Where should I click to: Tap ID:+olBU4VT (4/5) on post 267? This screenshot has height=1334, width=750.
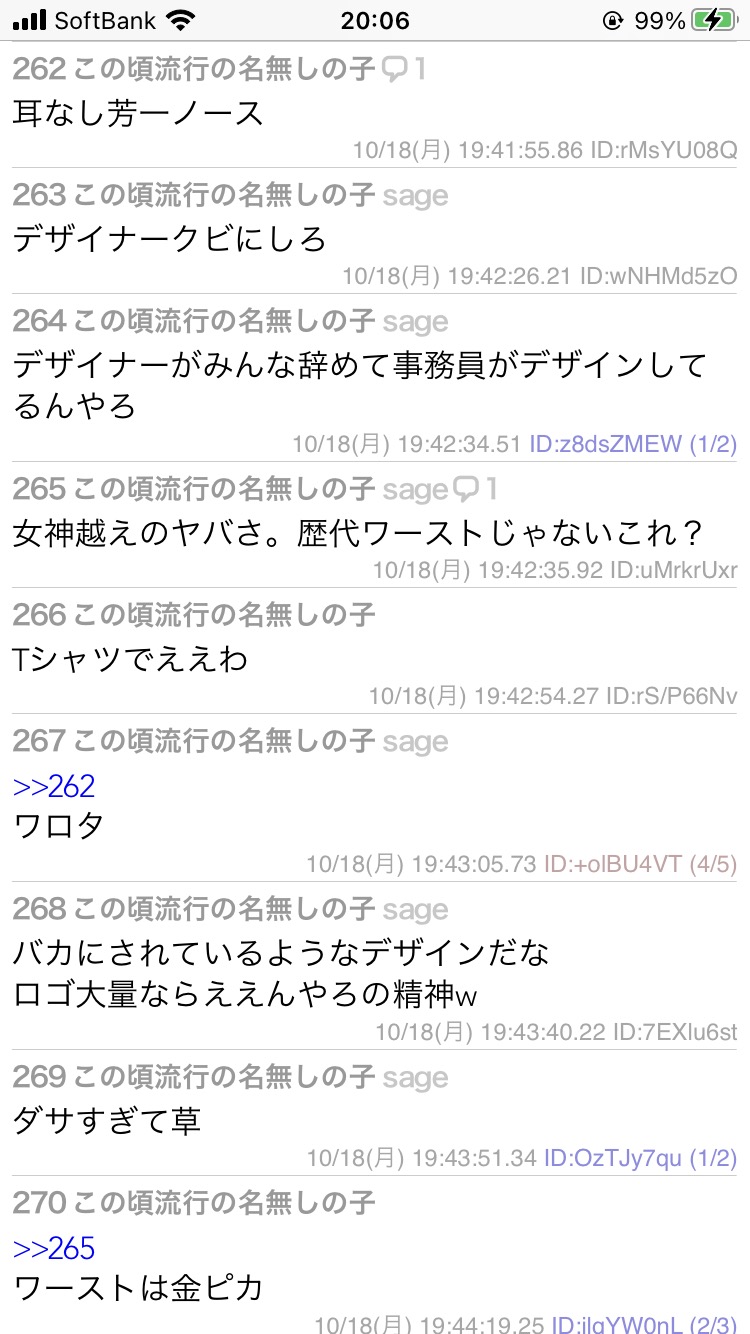point(640,864)
